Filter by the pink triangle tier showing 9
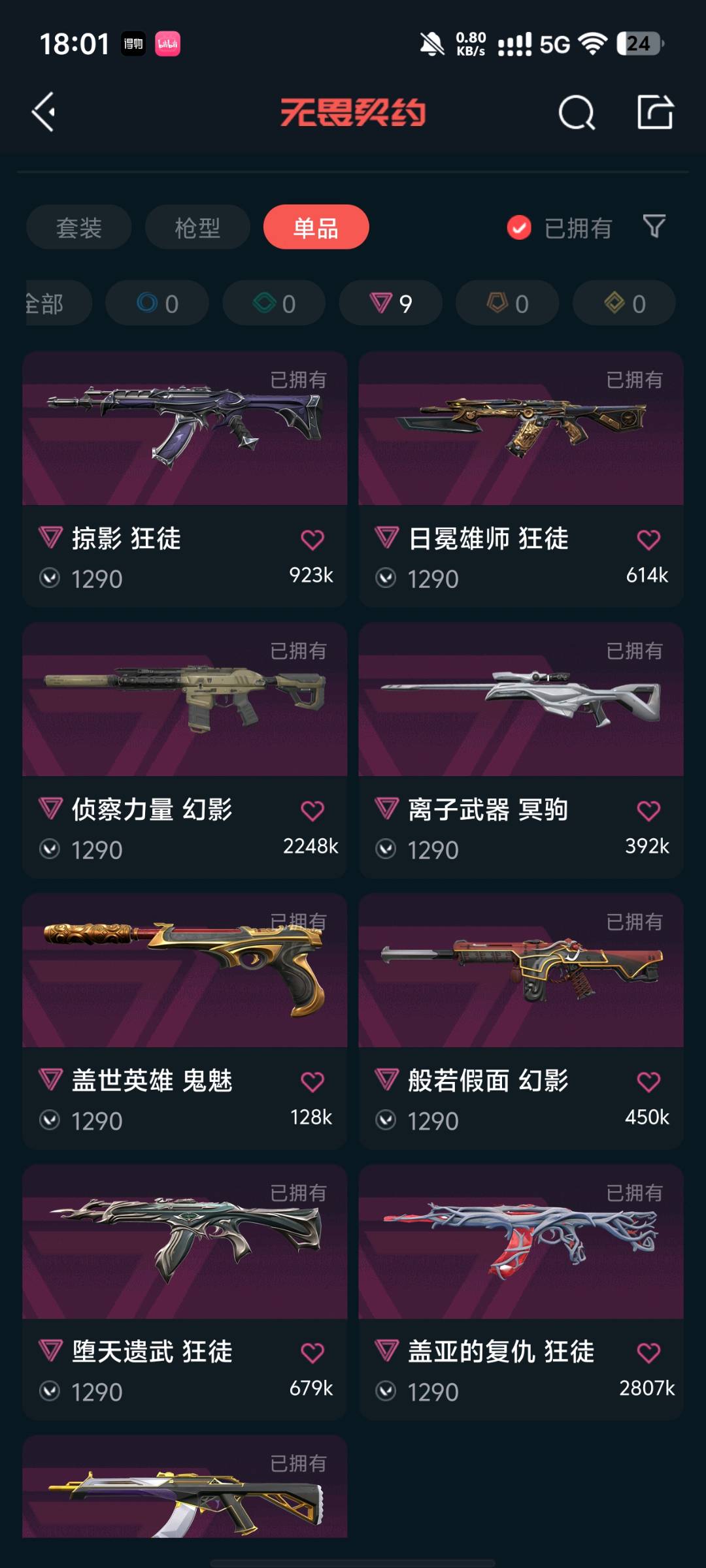 click(390, 303)
